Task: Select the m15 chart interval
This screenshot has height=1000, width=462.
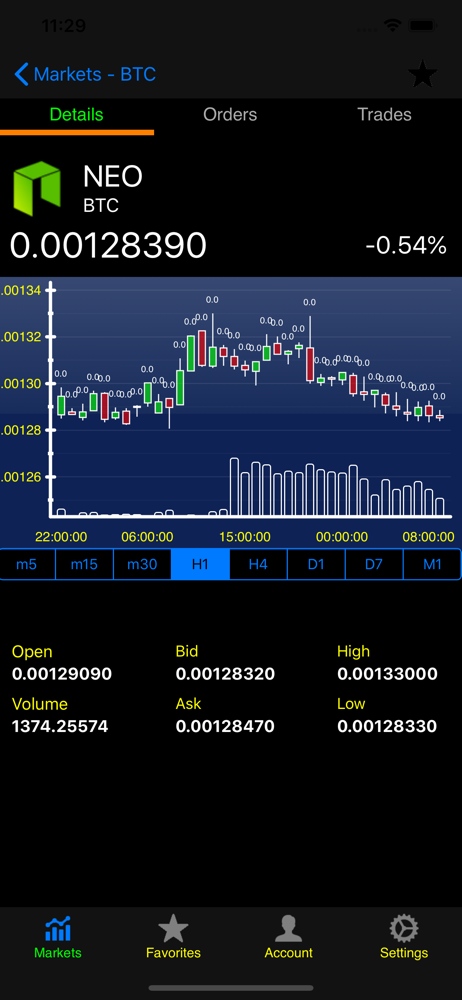Action: 84,564
